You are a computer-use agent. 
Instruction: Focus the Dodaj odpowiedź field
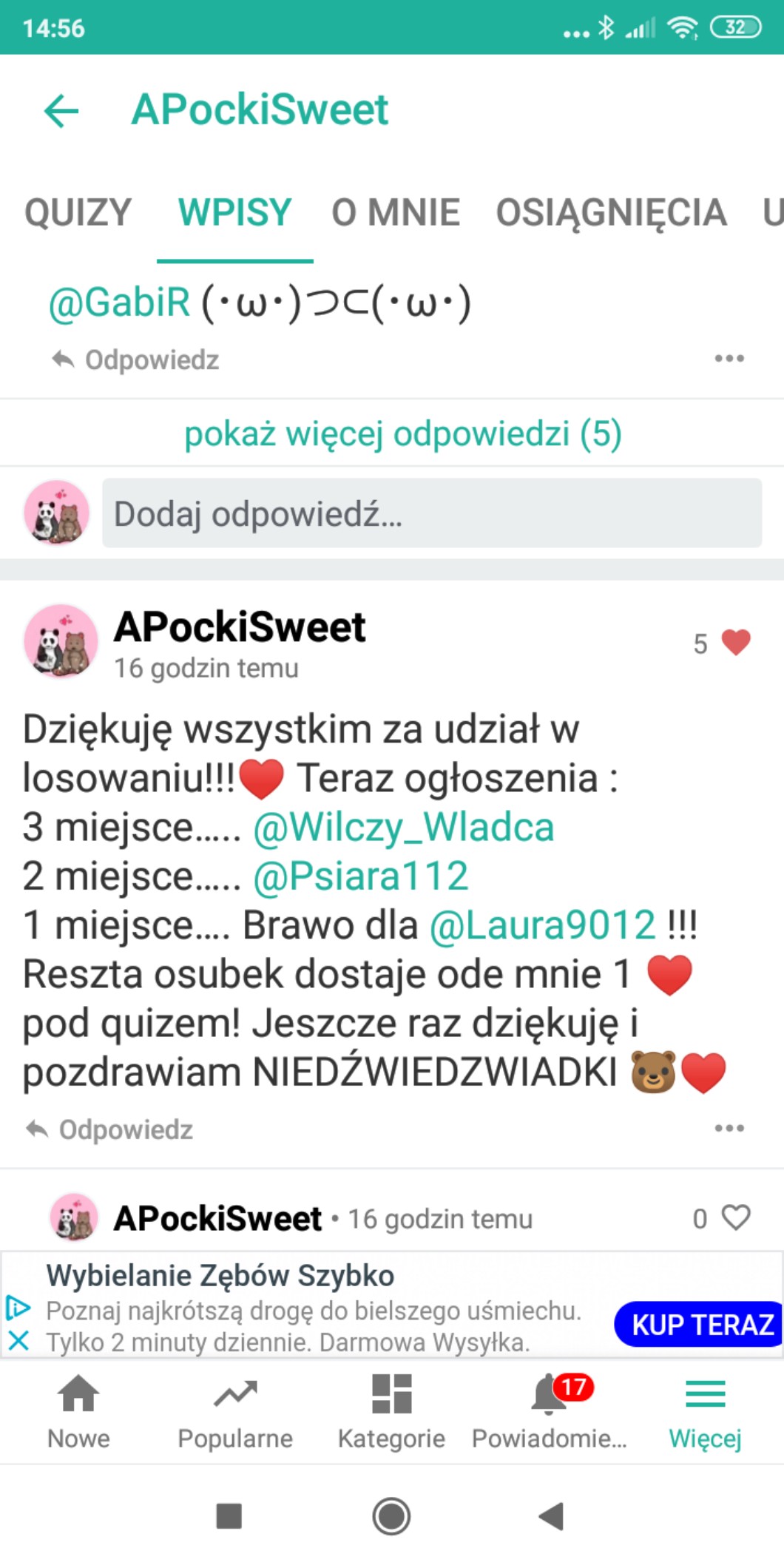click(x=431, y=513)
